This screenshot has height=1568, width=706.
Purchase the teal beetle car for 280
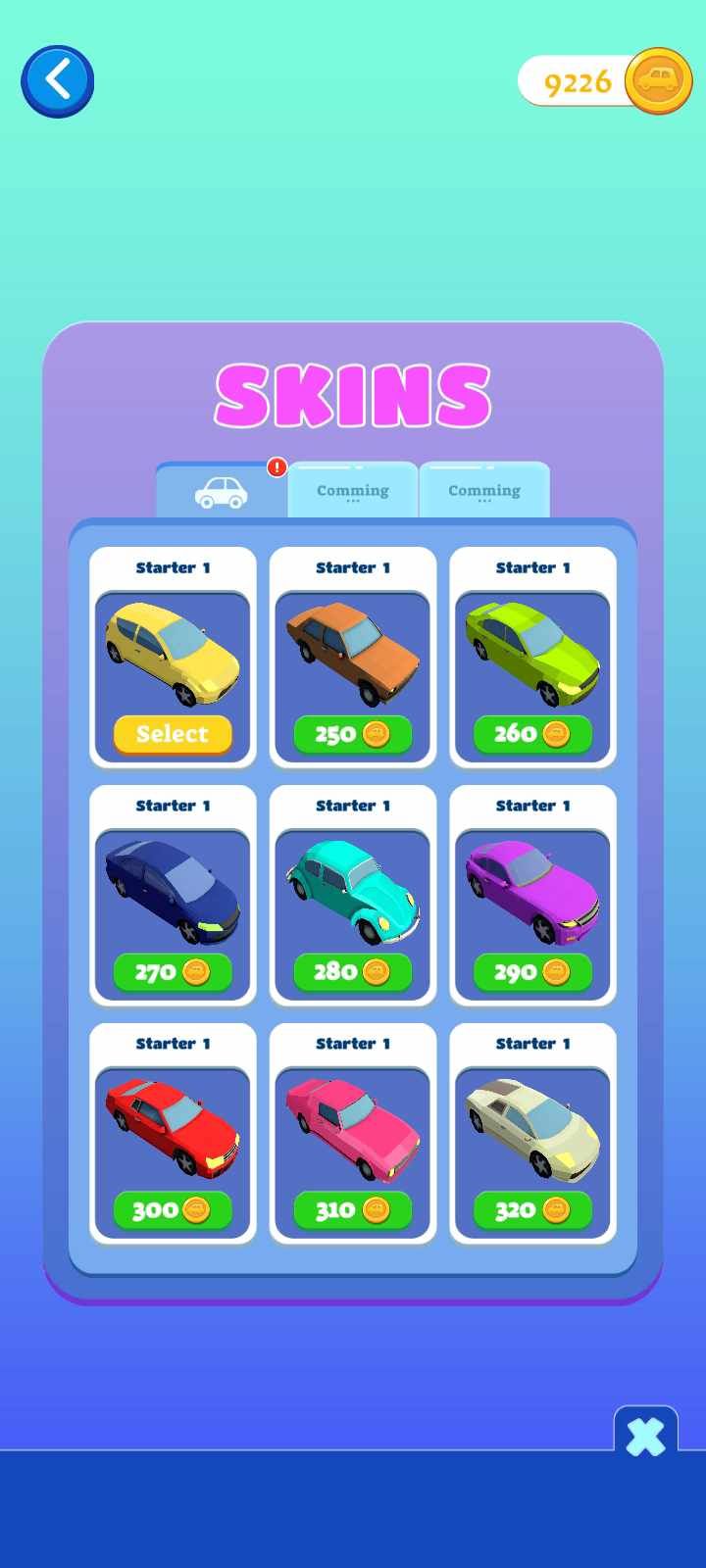(352, 972)
